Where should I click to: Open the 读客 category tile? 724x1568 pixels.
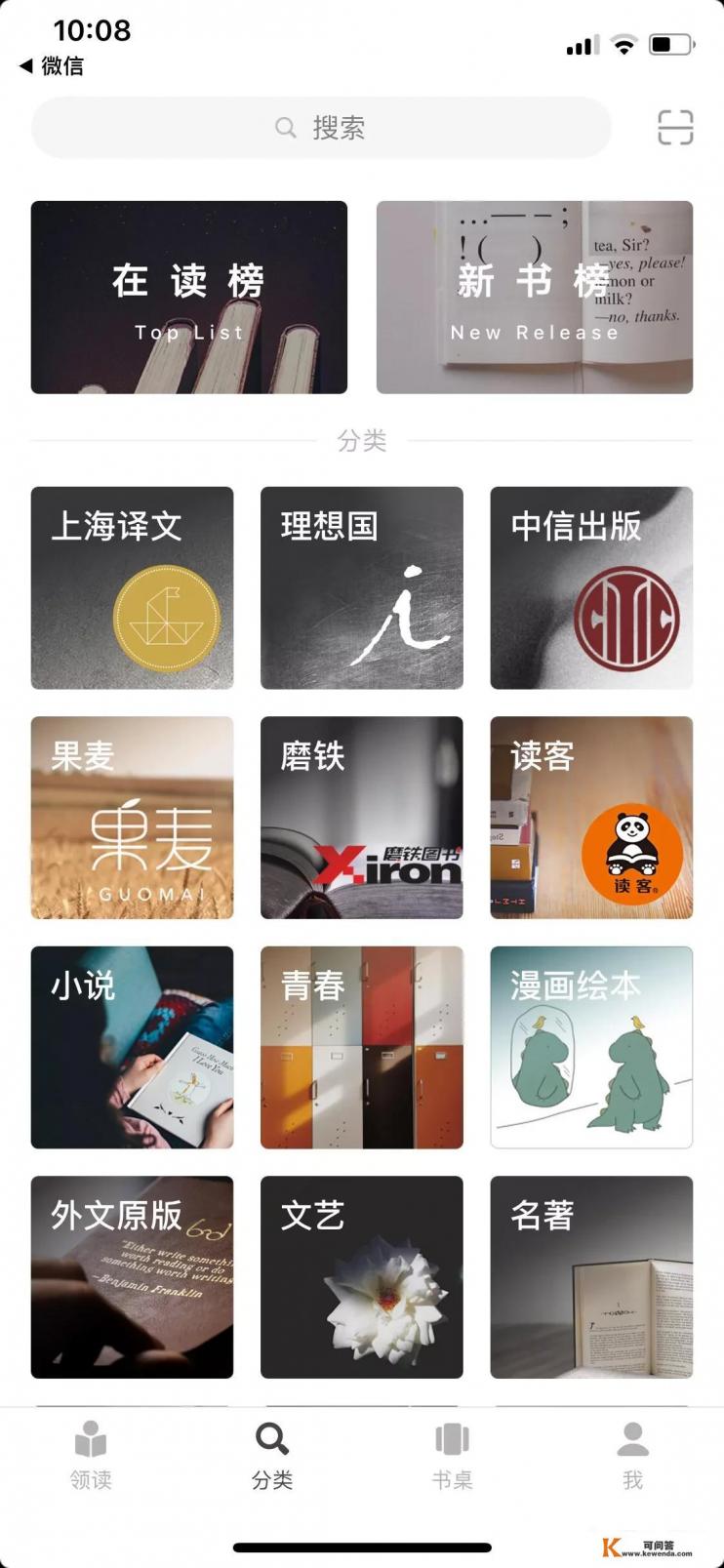coord(591,818)
